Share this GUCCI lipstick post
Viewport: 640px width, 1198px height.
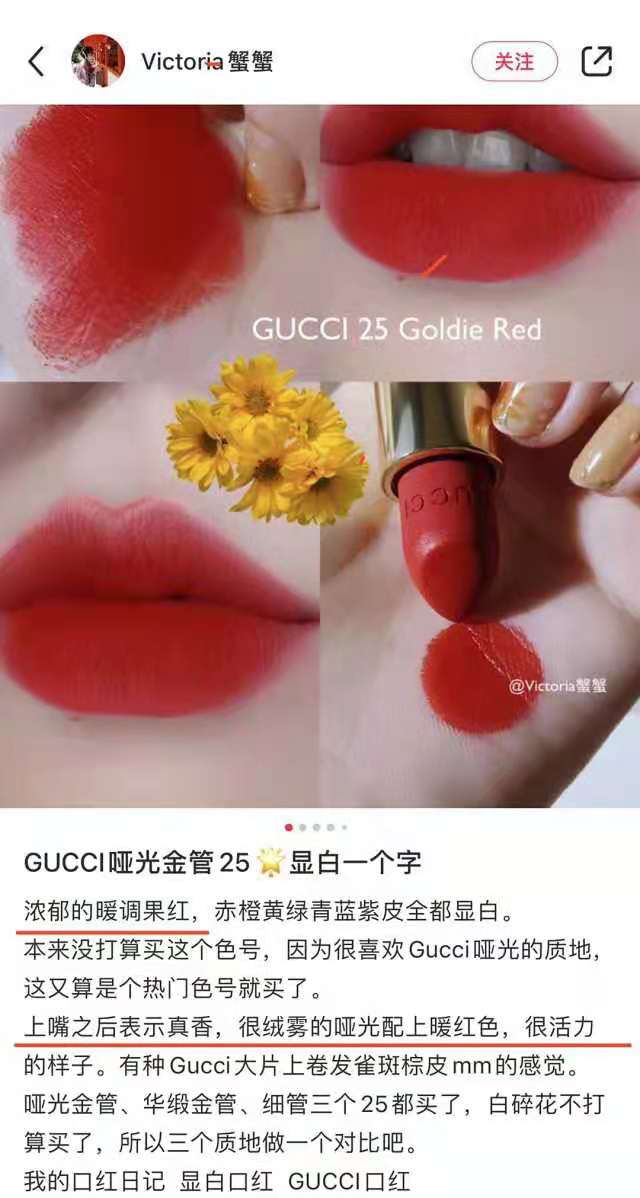pyautogui.click(x=596, y=62)
